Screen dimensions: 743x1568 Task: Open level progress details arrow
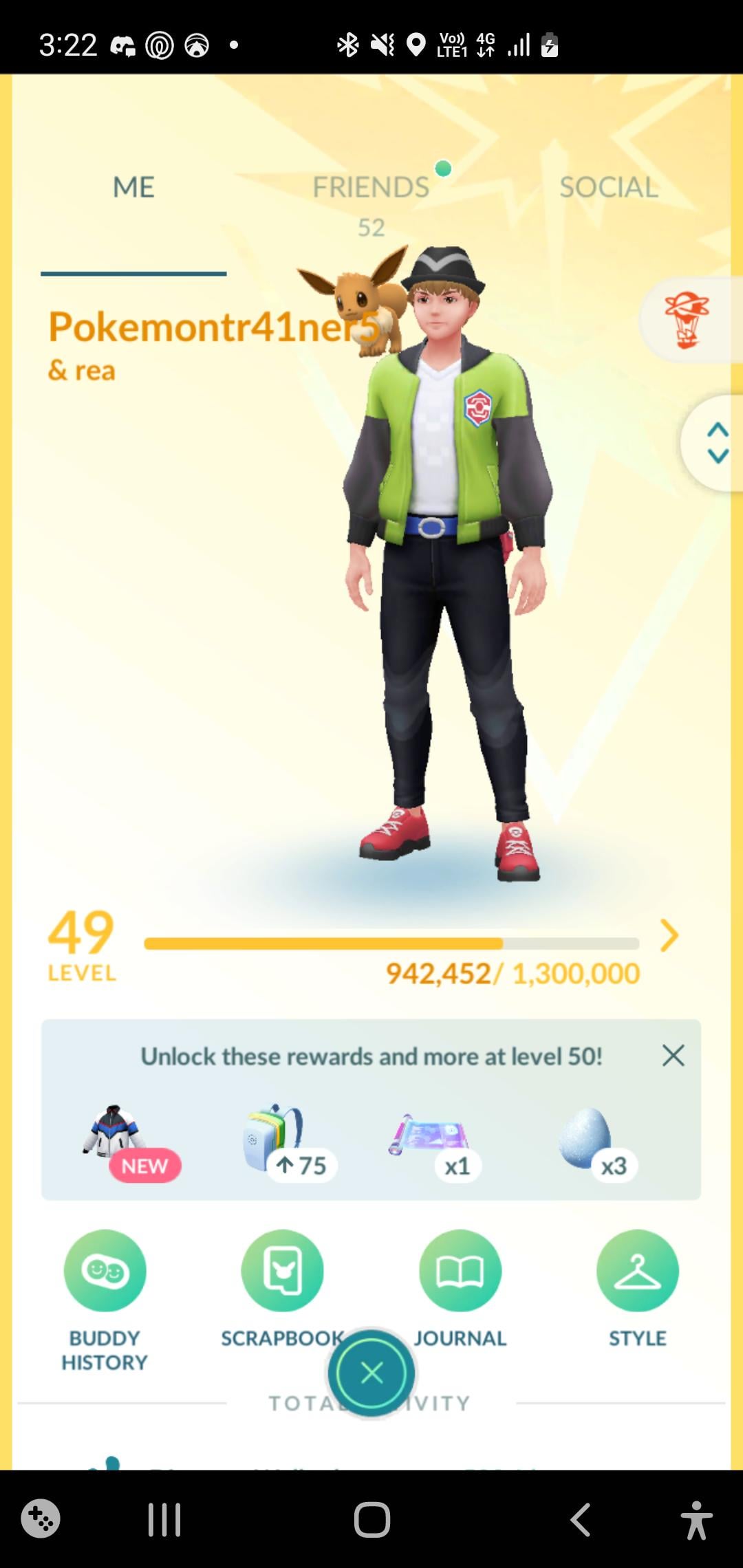pos(669,935)
